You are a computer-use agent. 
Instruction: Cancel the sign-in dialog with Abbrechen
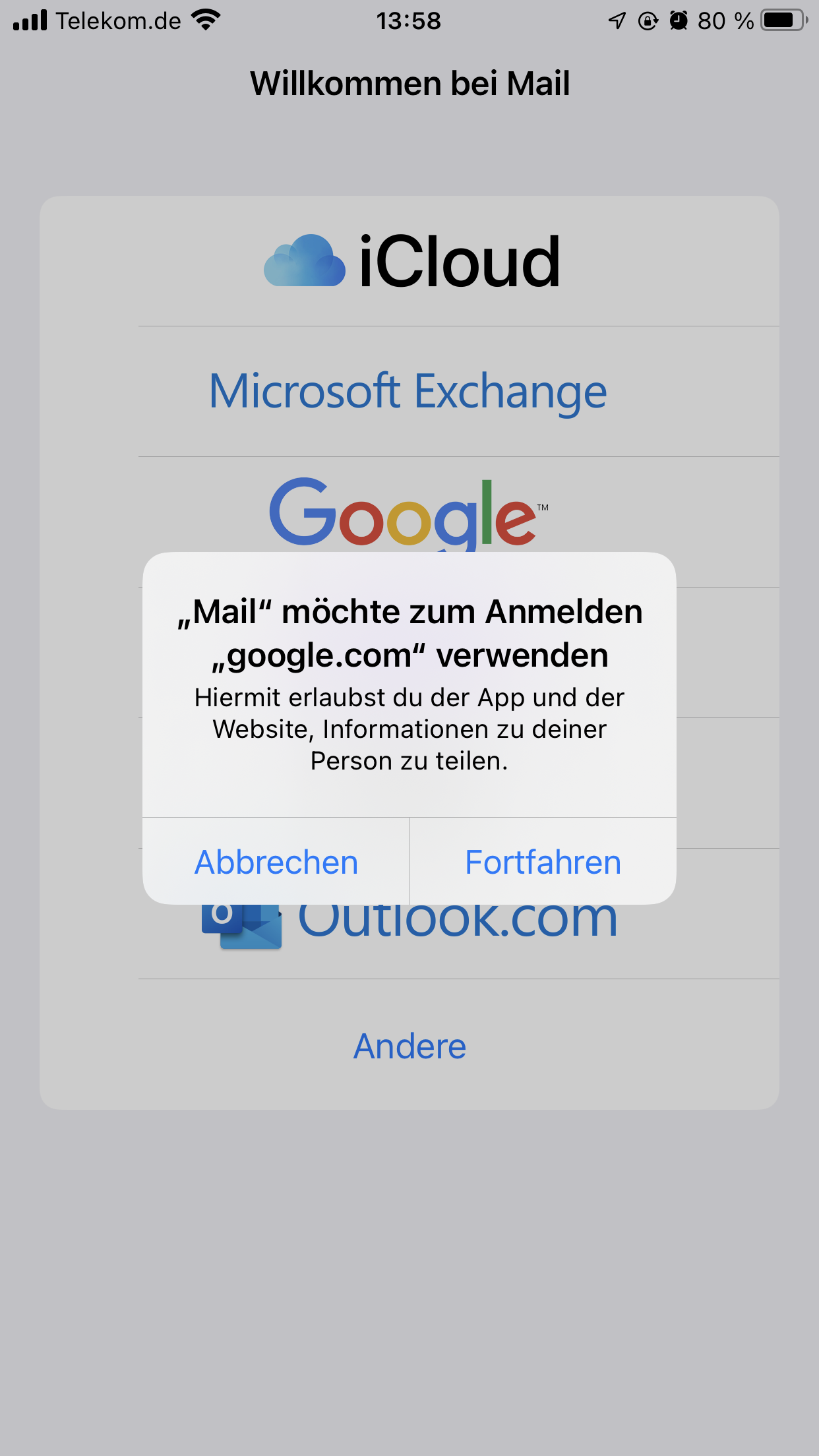[x=276, y=862]
